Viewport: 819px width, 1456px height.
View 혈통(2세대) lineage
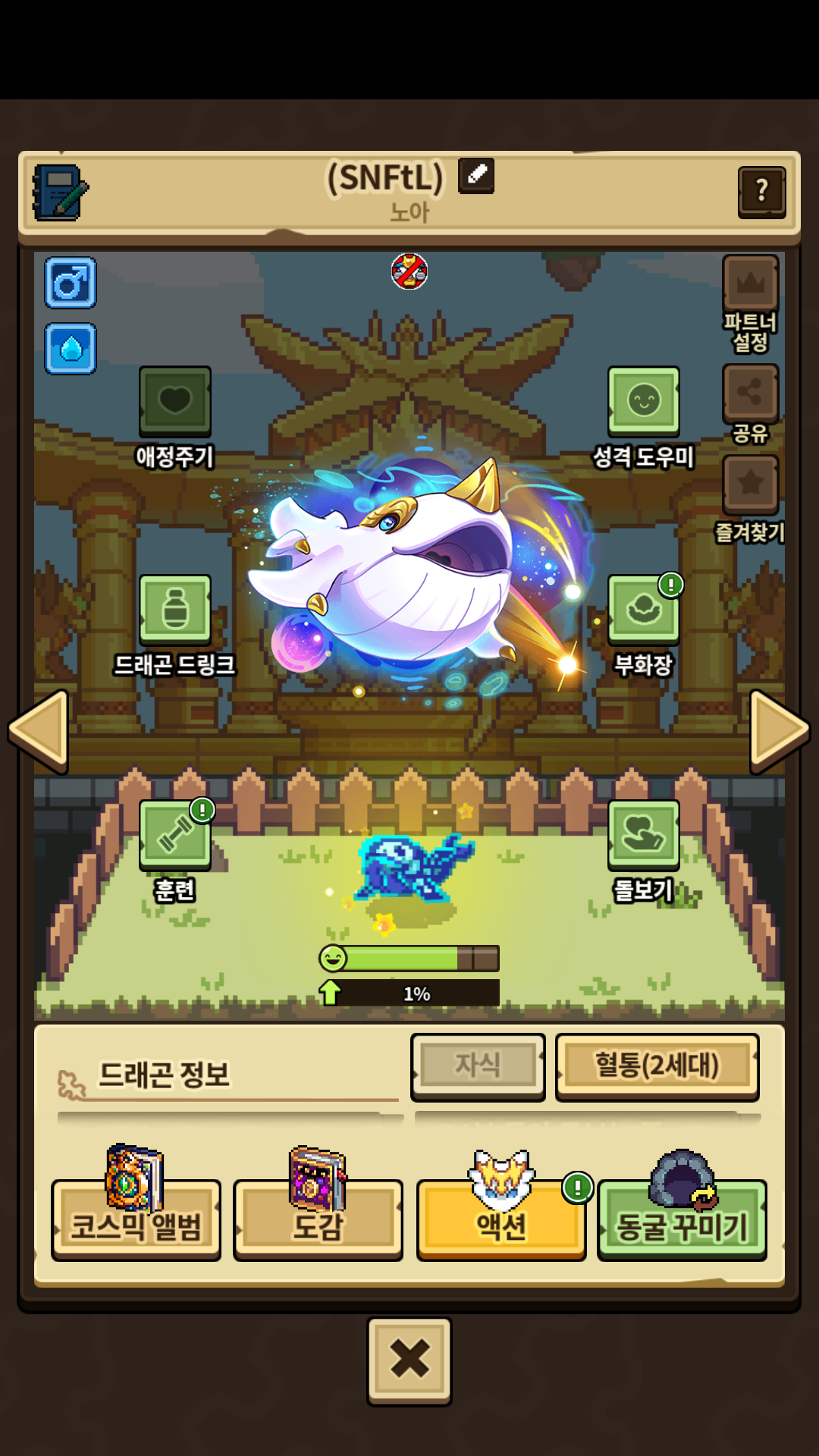657,1066
